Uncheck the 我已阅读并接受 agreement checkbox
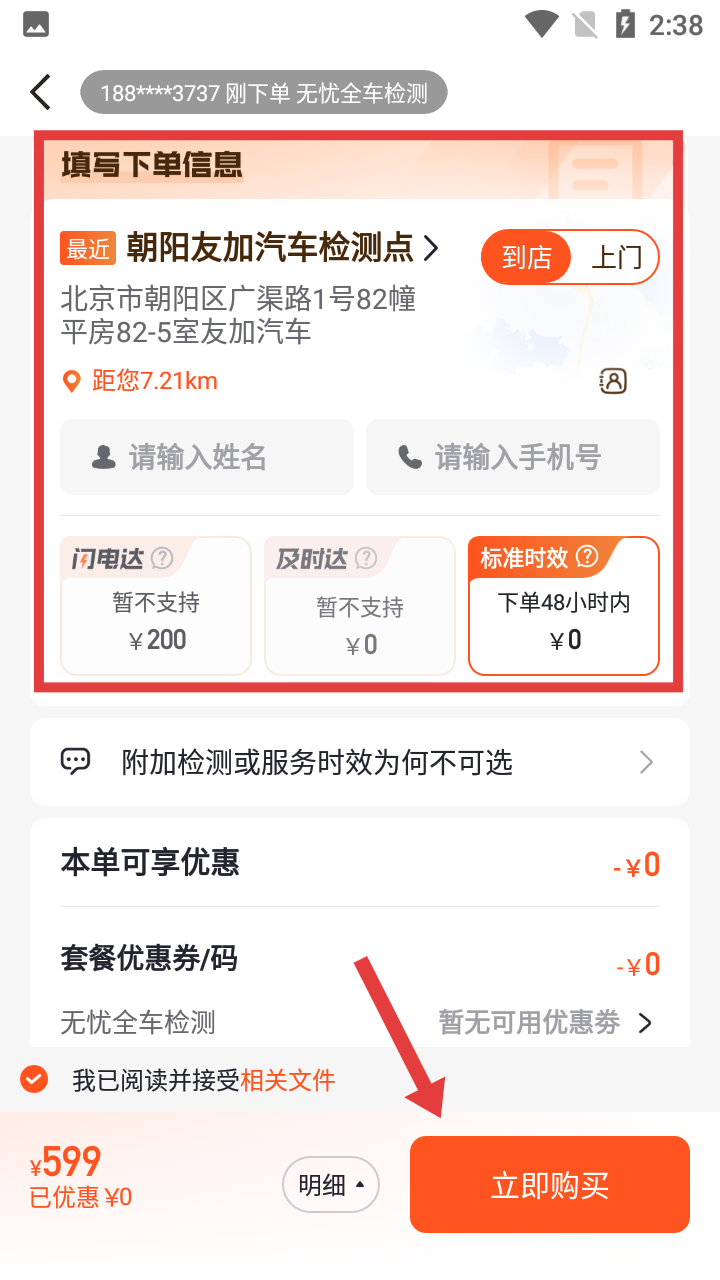 pos(34,1079)
